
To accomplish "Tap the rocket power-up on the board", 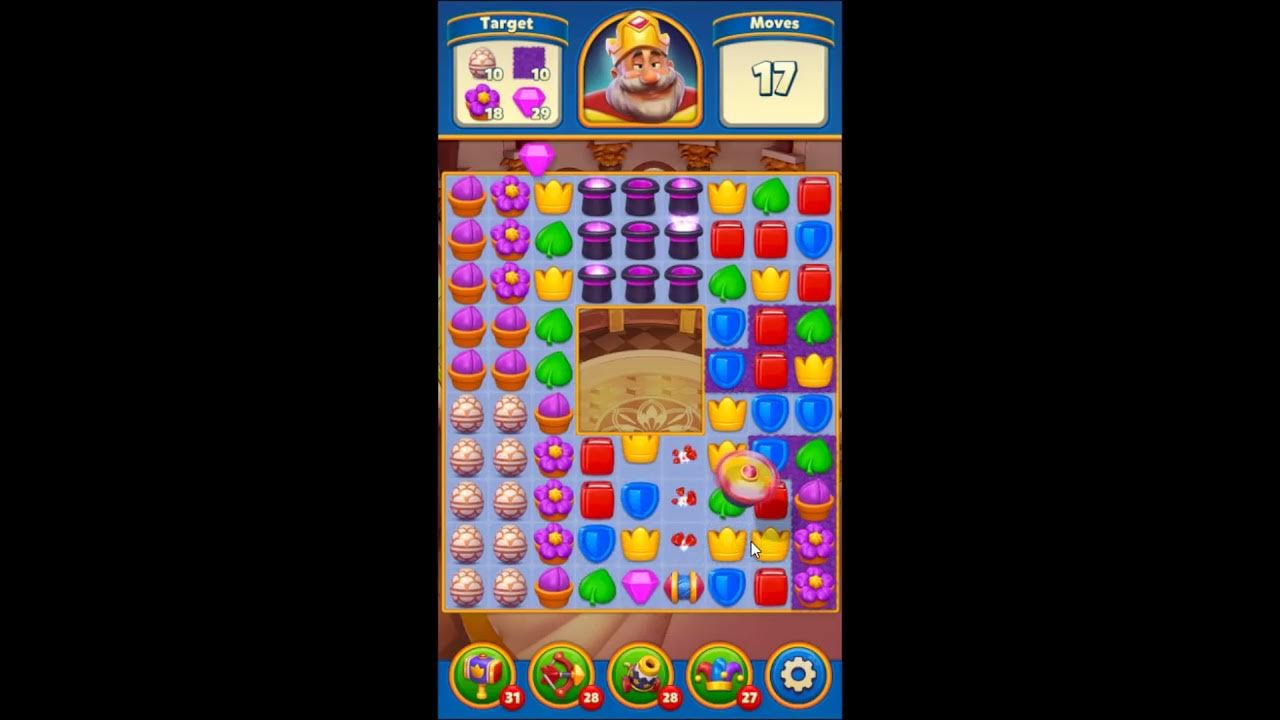I will pyautogui.click(x=684, y=587).
